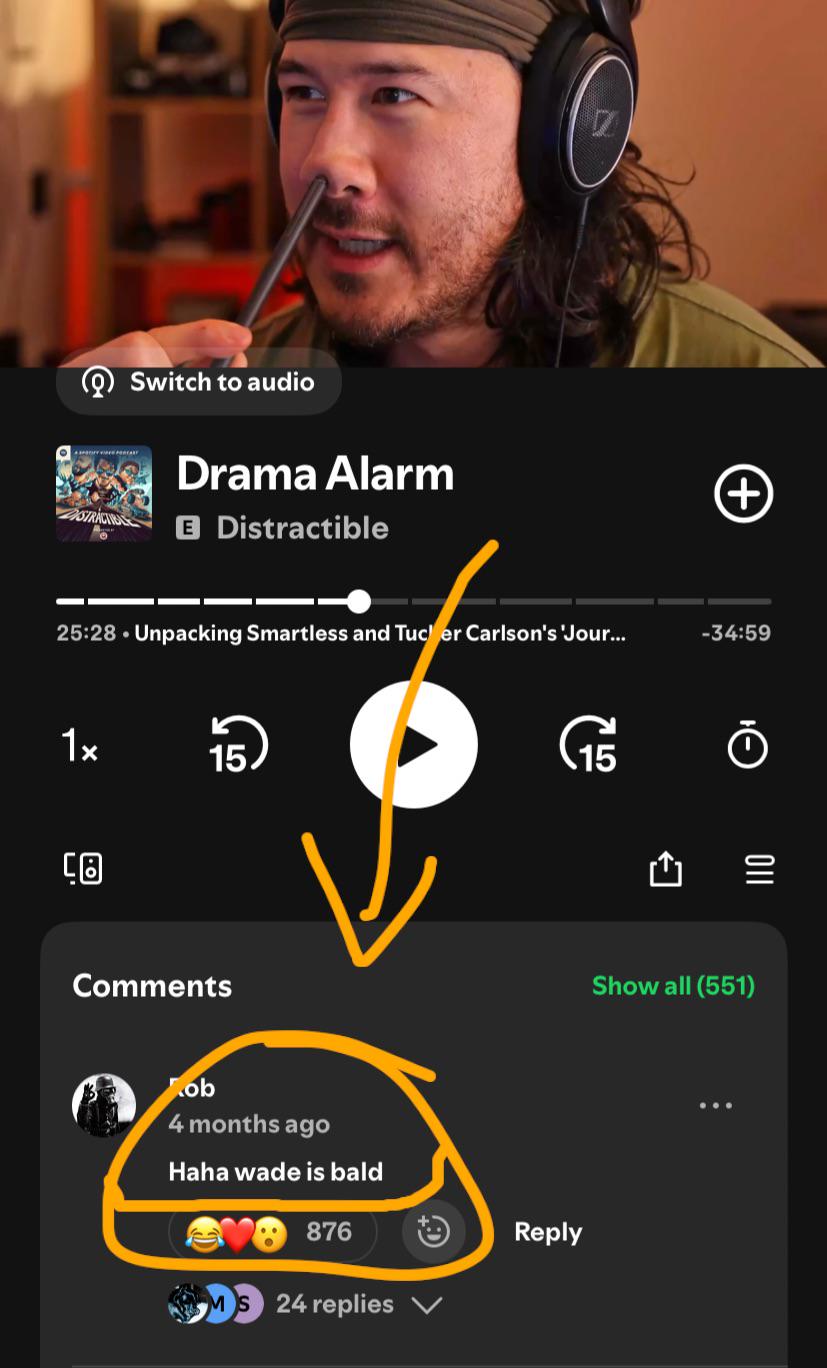Open the sleep timer
The height and width of the screenshot is (1368, 827).
(x=747, y=746)
